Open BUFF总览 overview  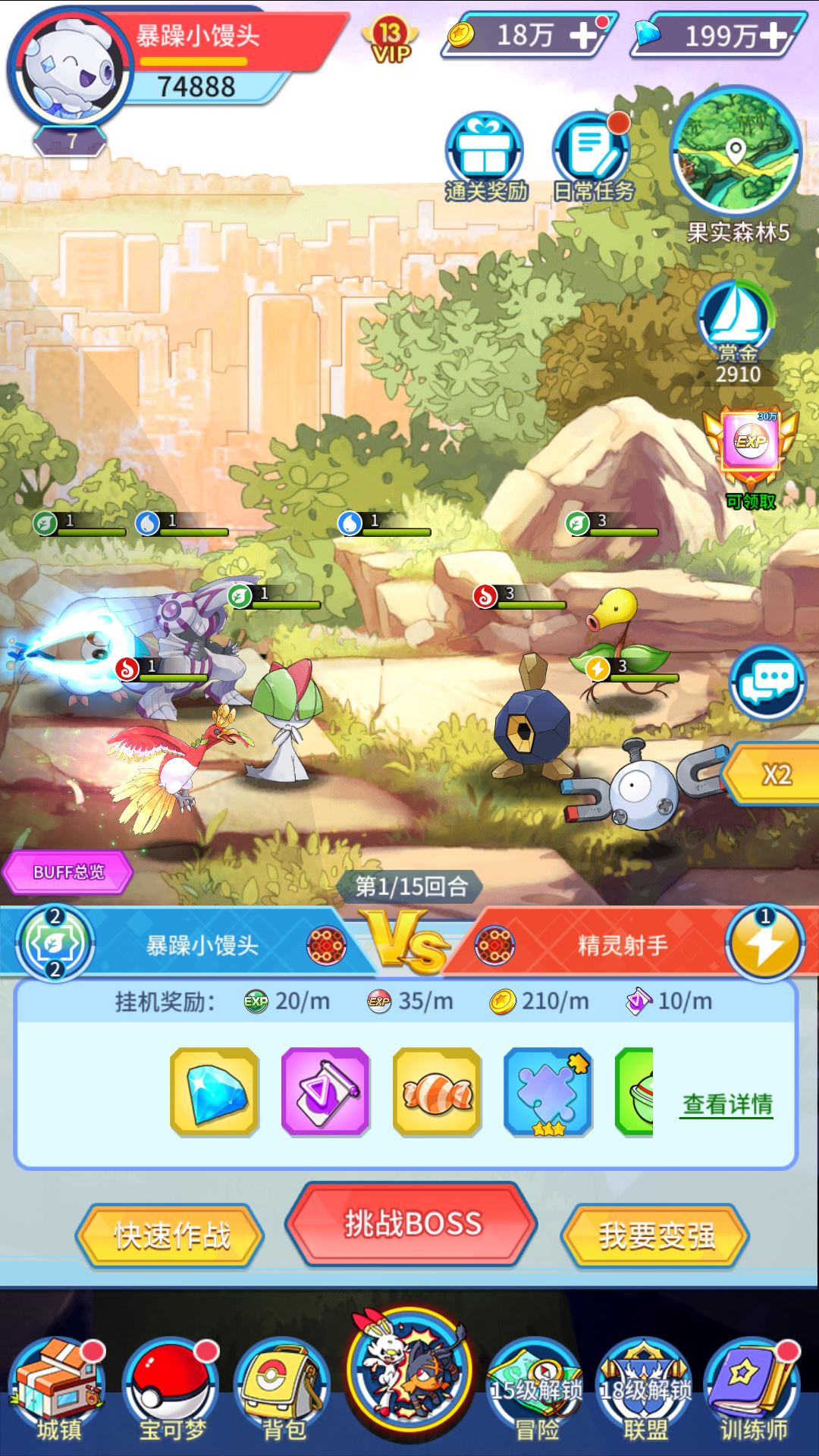point(68,872)
